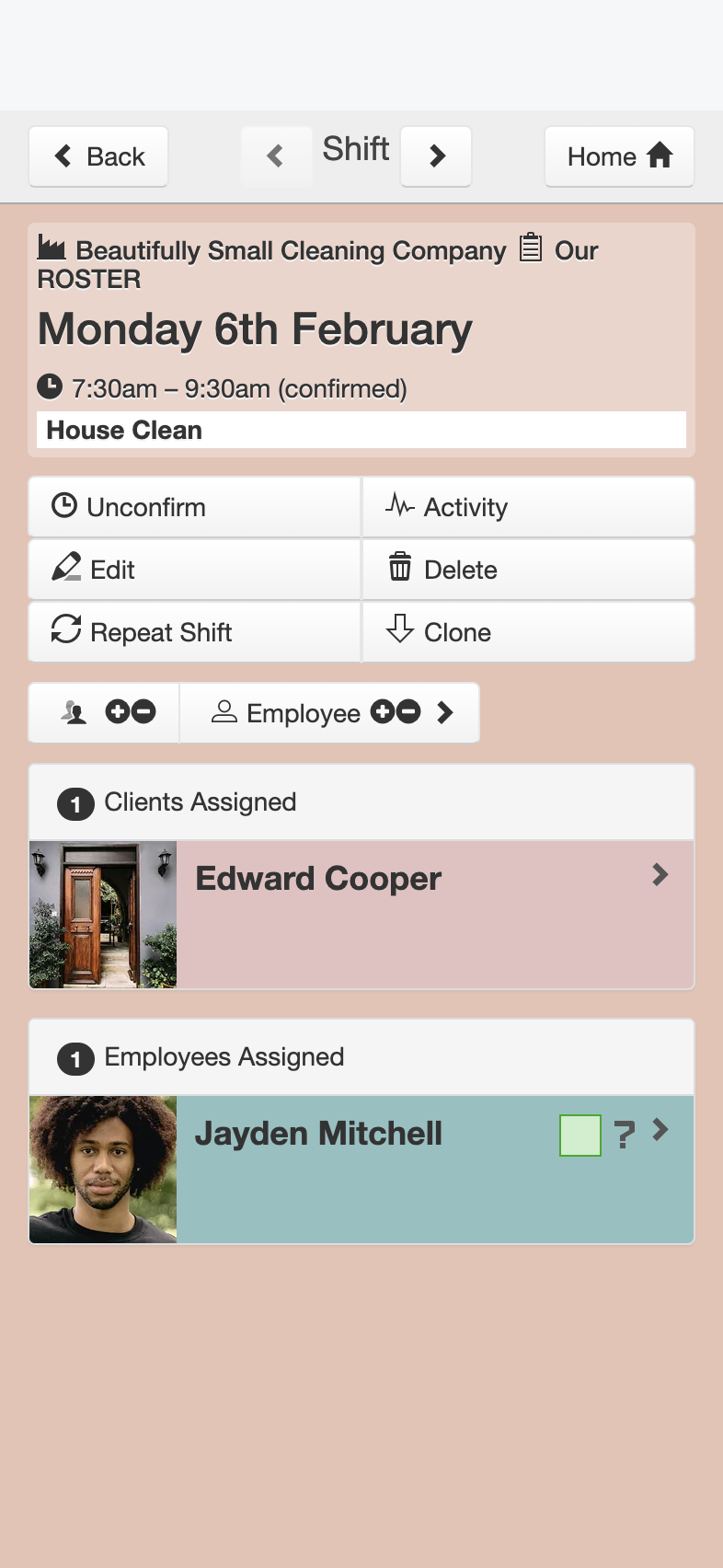
Task: Select Repeat Shift
Action: [x=194, y=632]
